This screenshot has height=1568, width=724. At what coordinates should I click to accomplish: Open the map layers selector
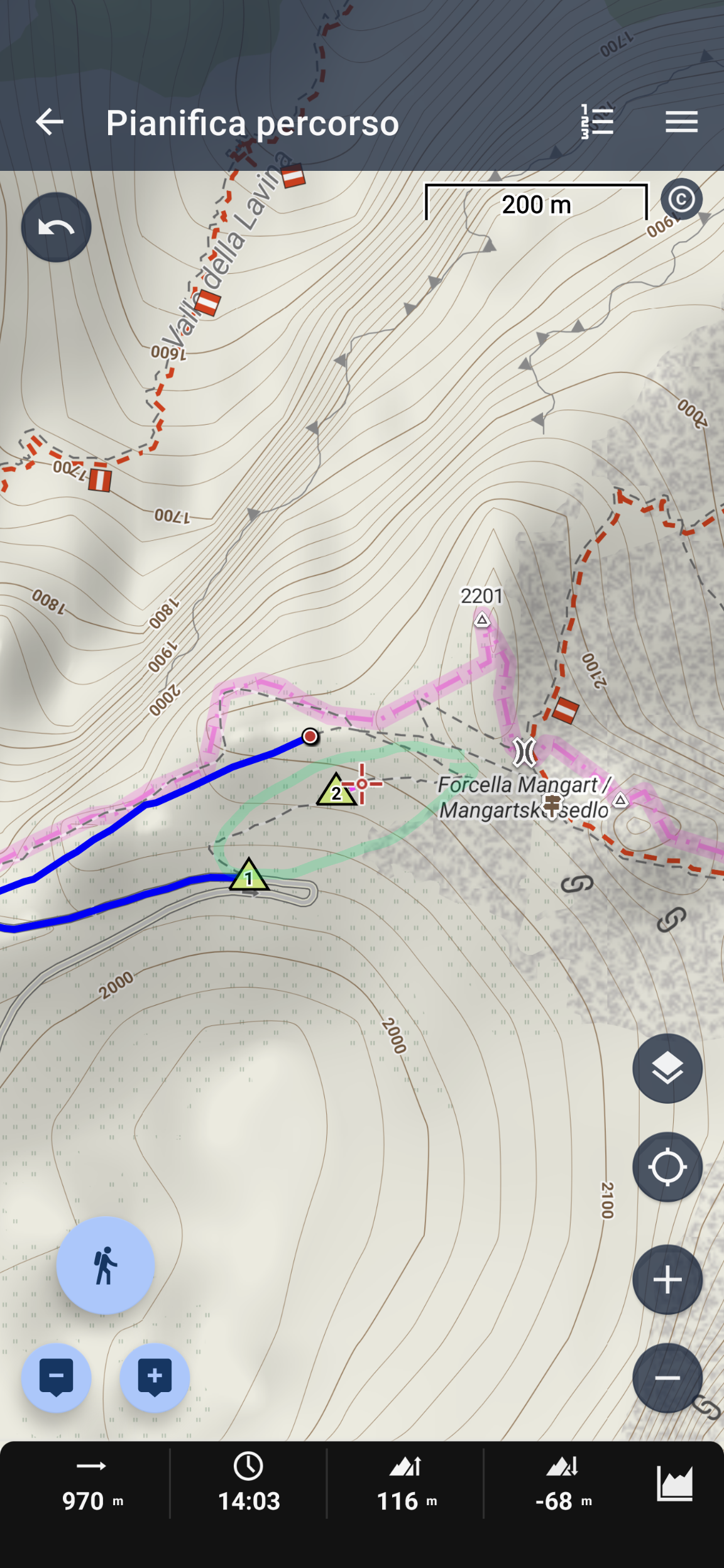tap(667, 1069)
